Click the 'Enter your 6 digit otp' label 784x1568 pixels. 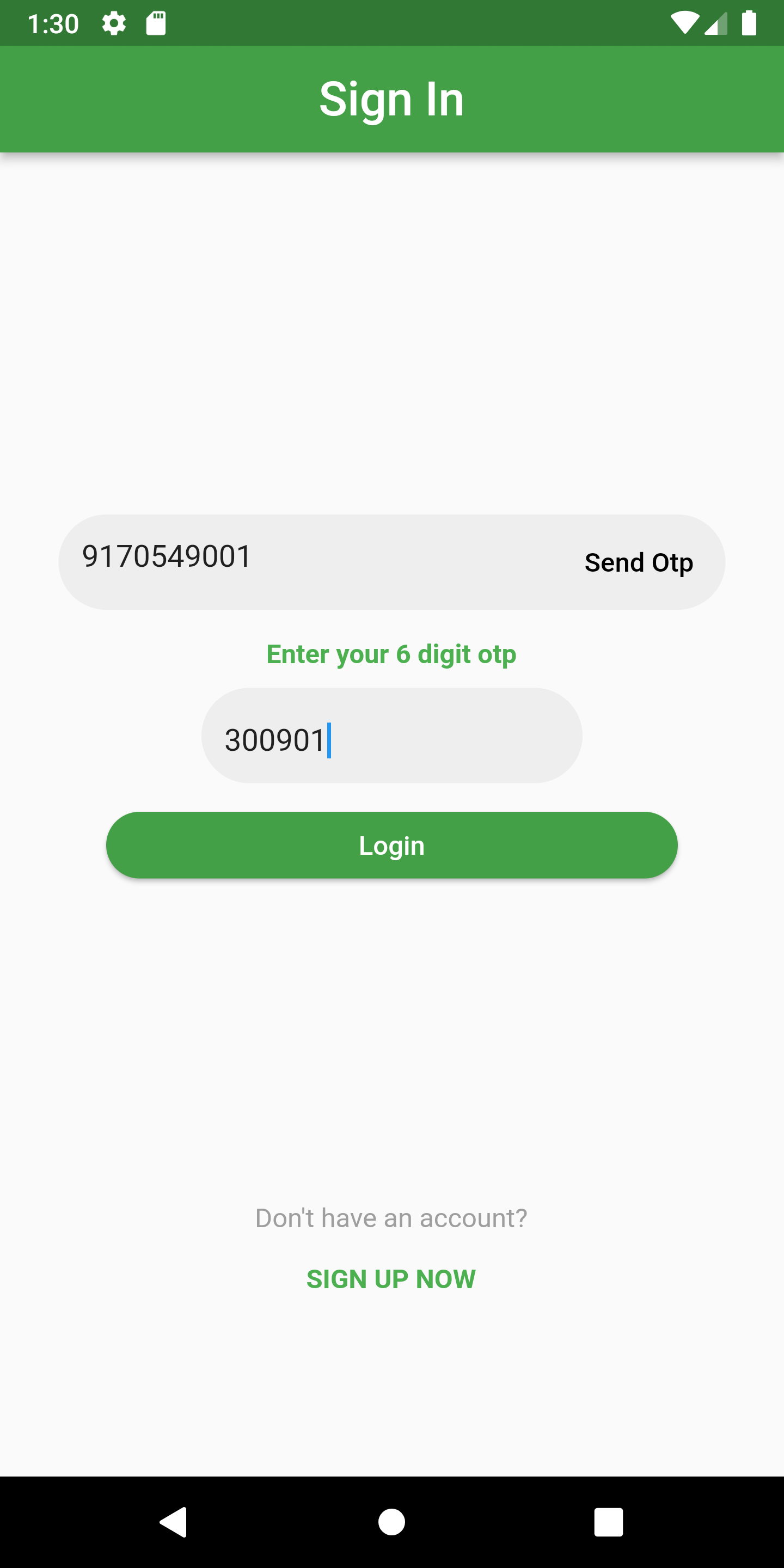[x=392, y=654]
